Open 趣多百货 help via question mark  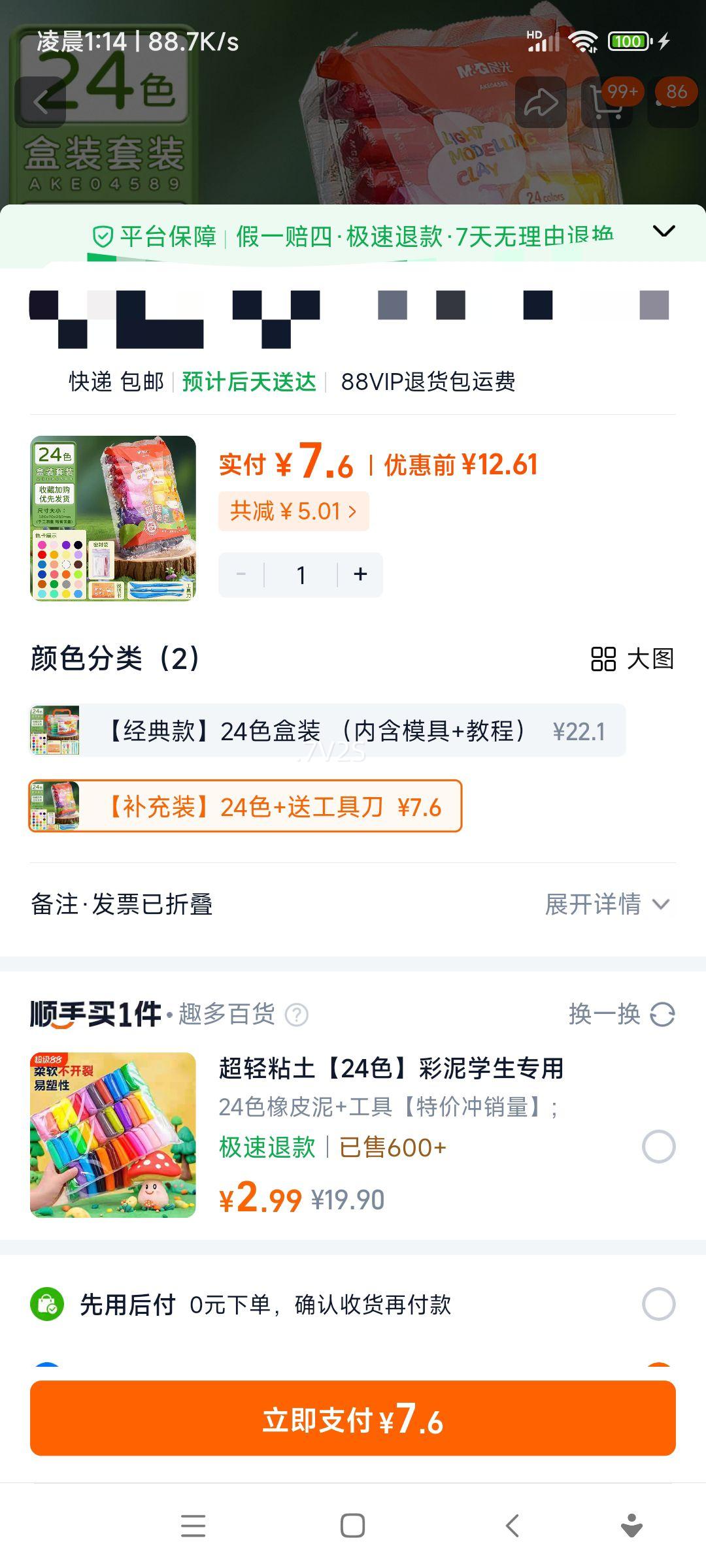297,1016
